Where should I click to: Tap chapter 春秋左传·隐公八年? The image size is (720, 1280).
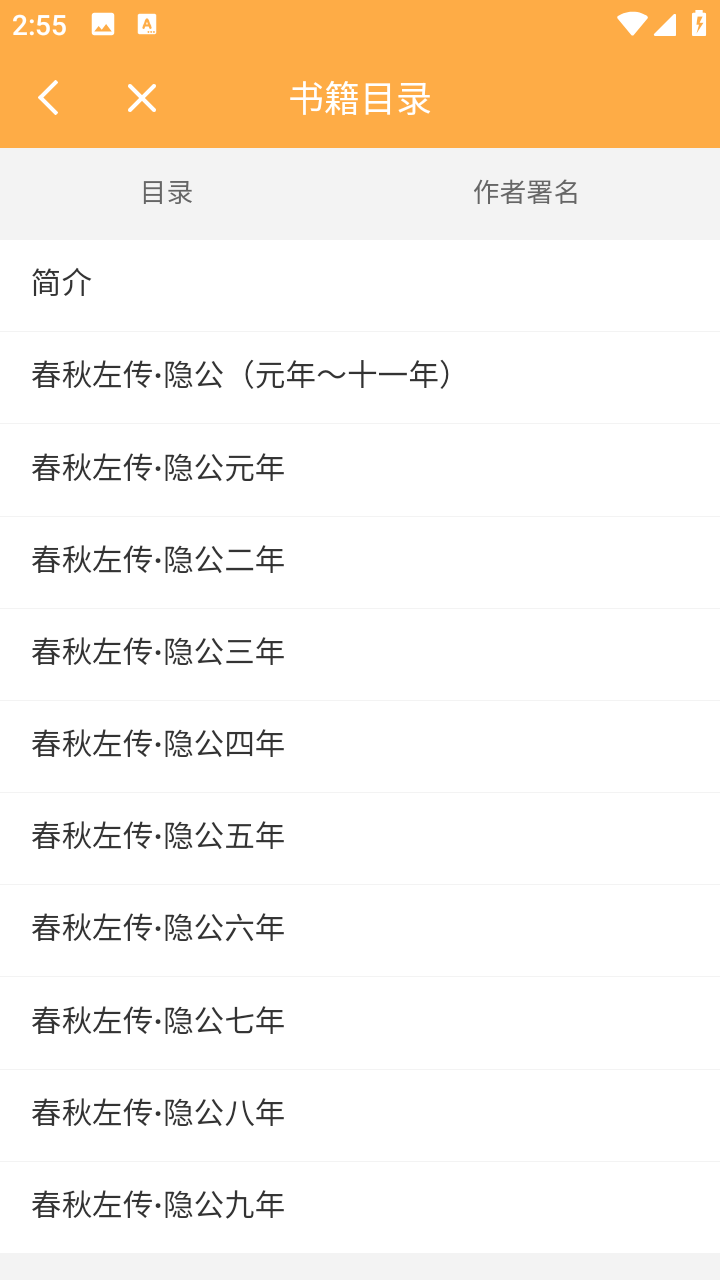[360, 1115]
